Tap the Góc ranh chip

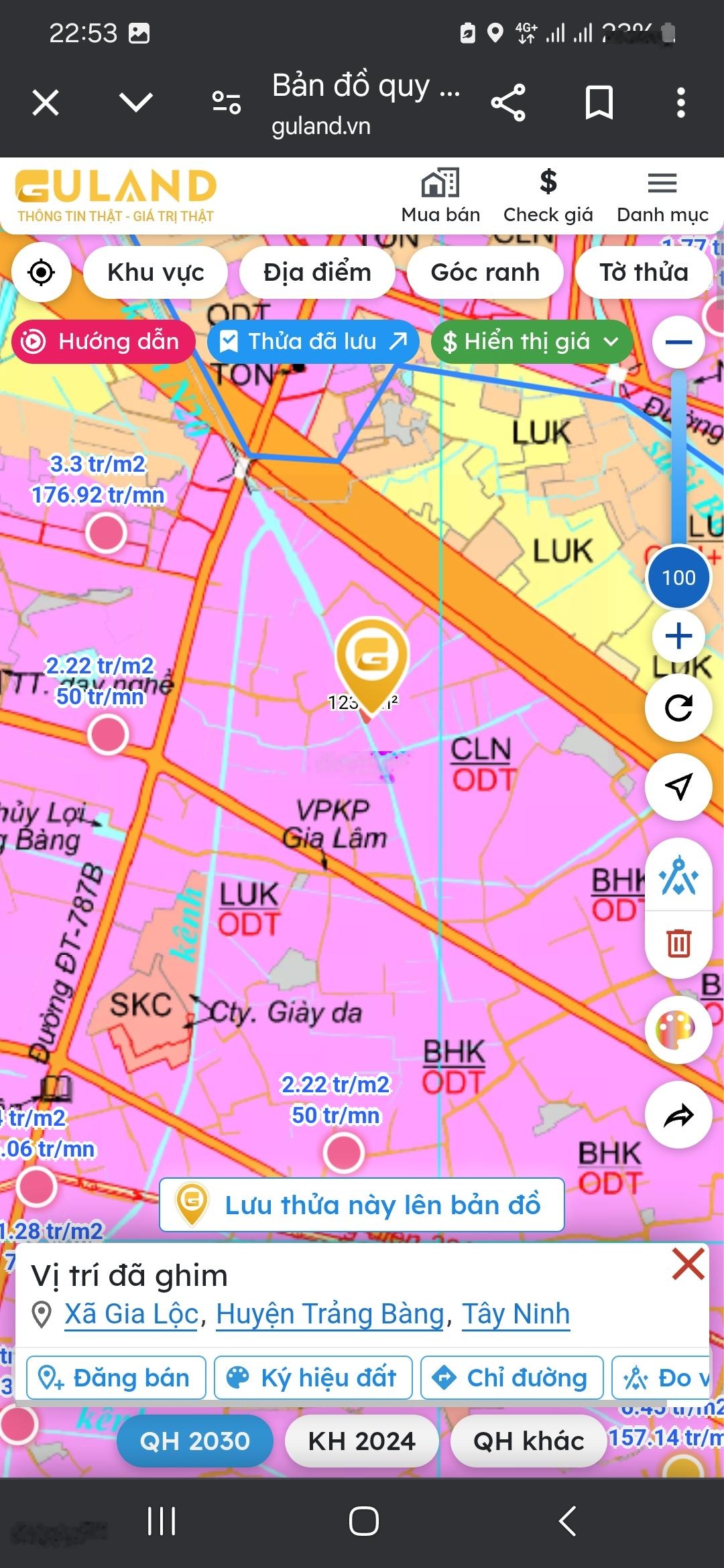point(485,273)
